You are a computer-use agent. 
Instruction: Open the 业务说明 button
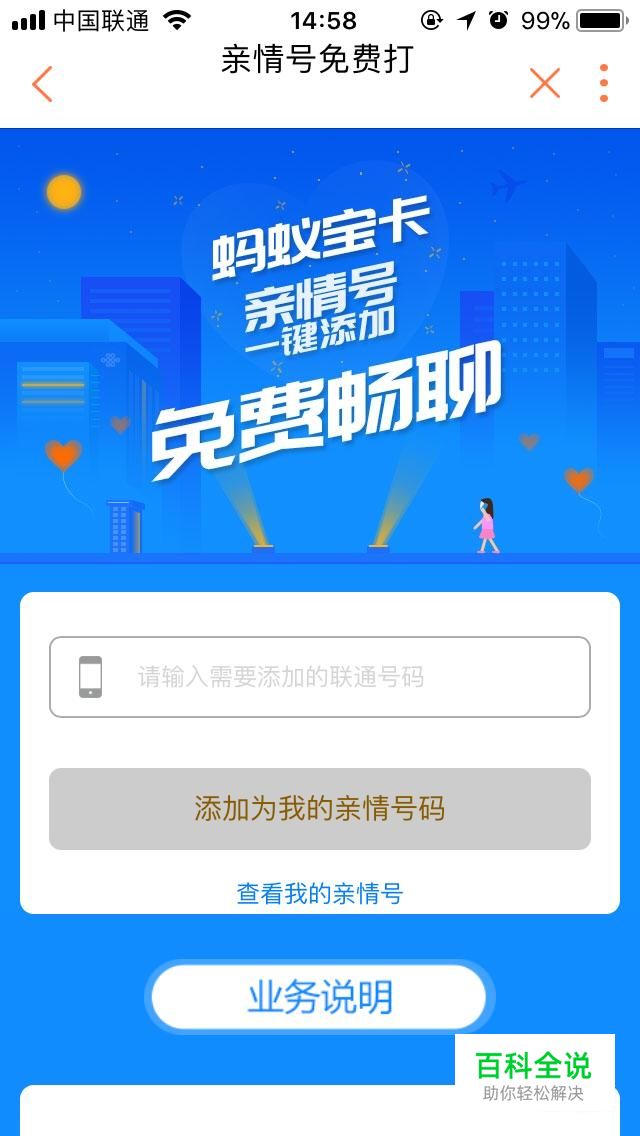click(x=320, y=997)
